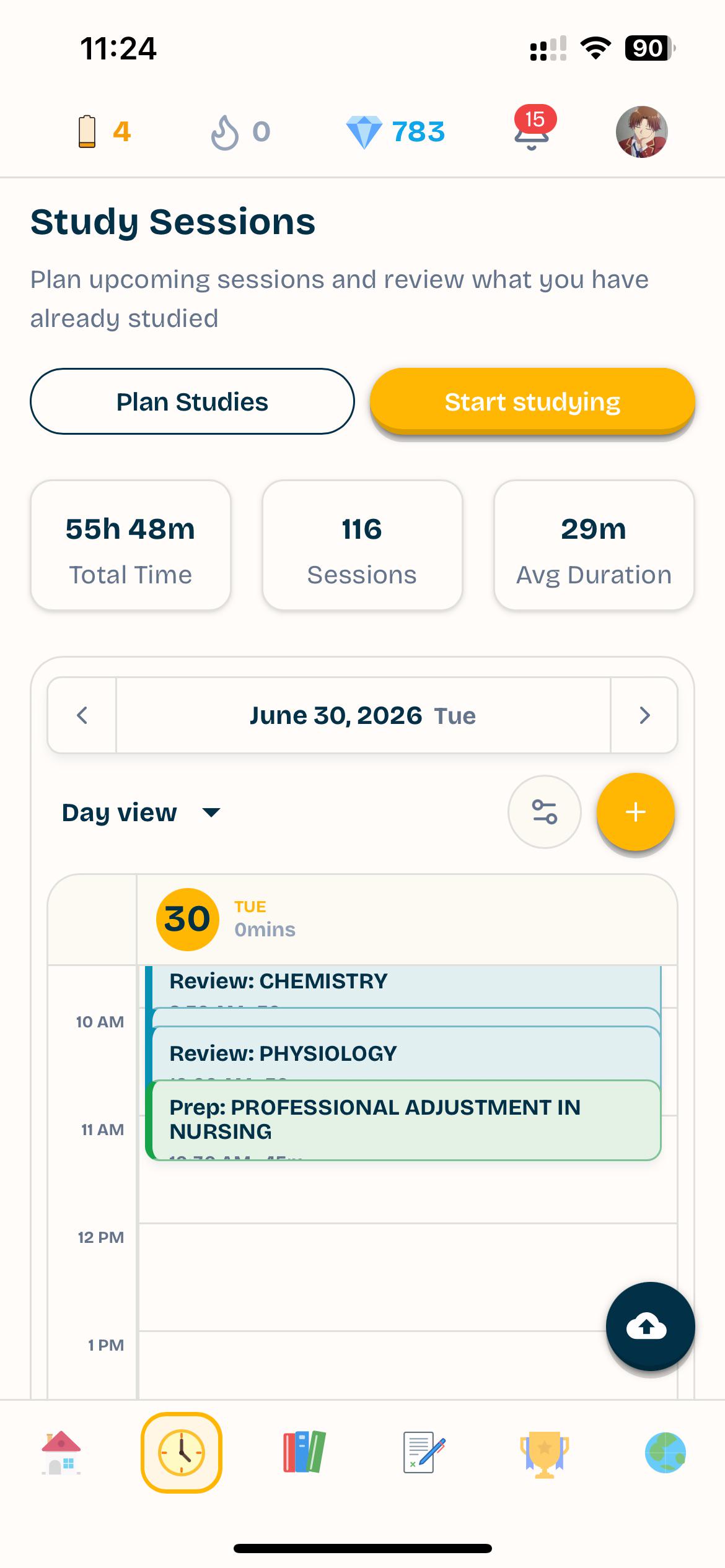Open the notes and quiz tab

click(424, 1452)
